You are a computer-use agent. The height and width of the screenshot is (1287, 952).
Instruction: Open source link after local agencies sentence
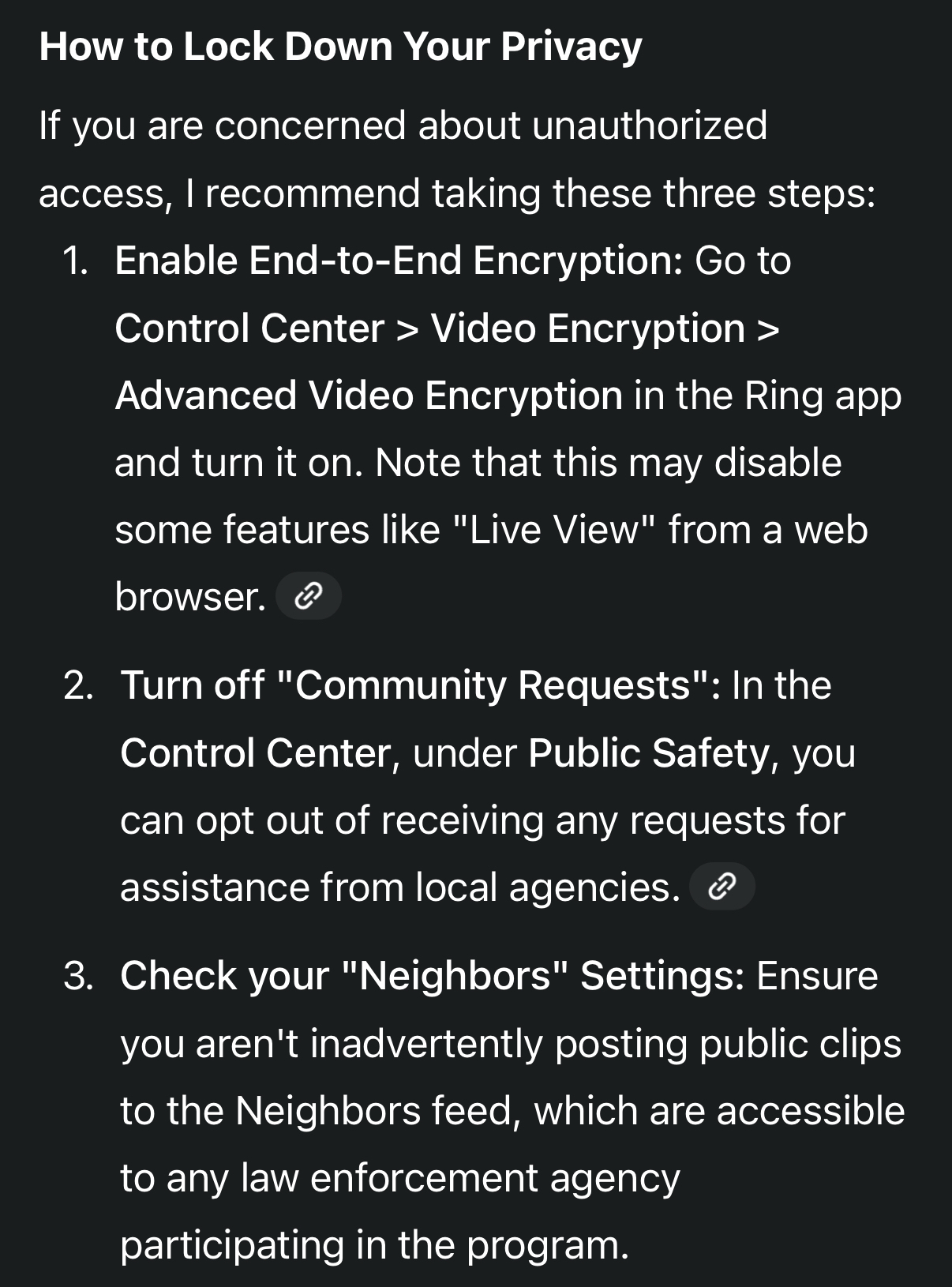click(x=721, y=887)
